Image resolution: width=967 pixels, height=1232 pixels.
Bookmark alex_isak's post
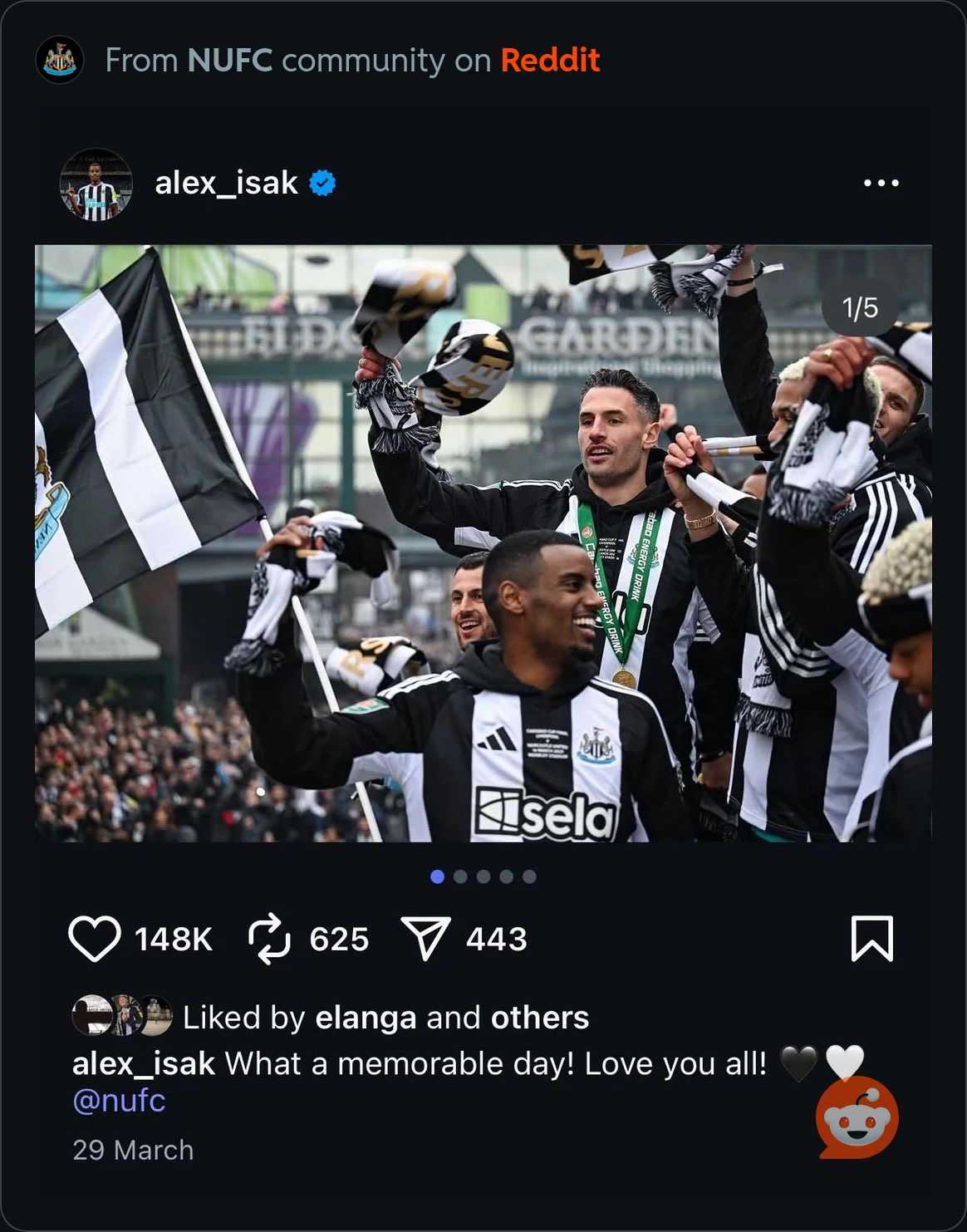point(872,939)
